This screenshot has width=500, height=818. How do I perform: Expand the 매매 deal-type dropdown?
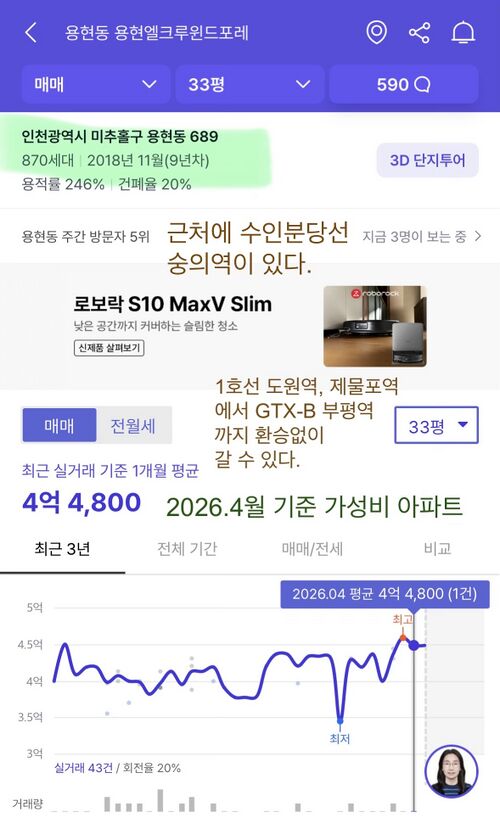[96, 84]
